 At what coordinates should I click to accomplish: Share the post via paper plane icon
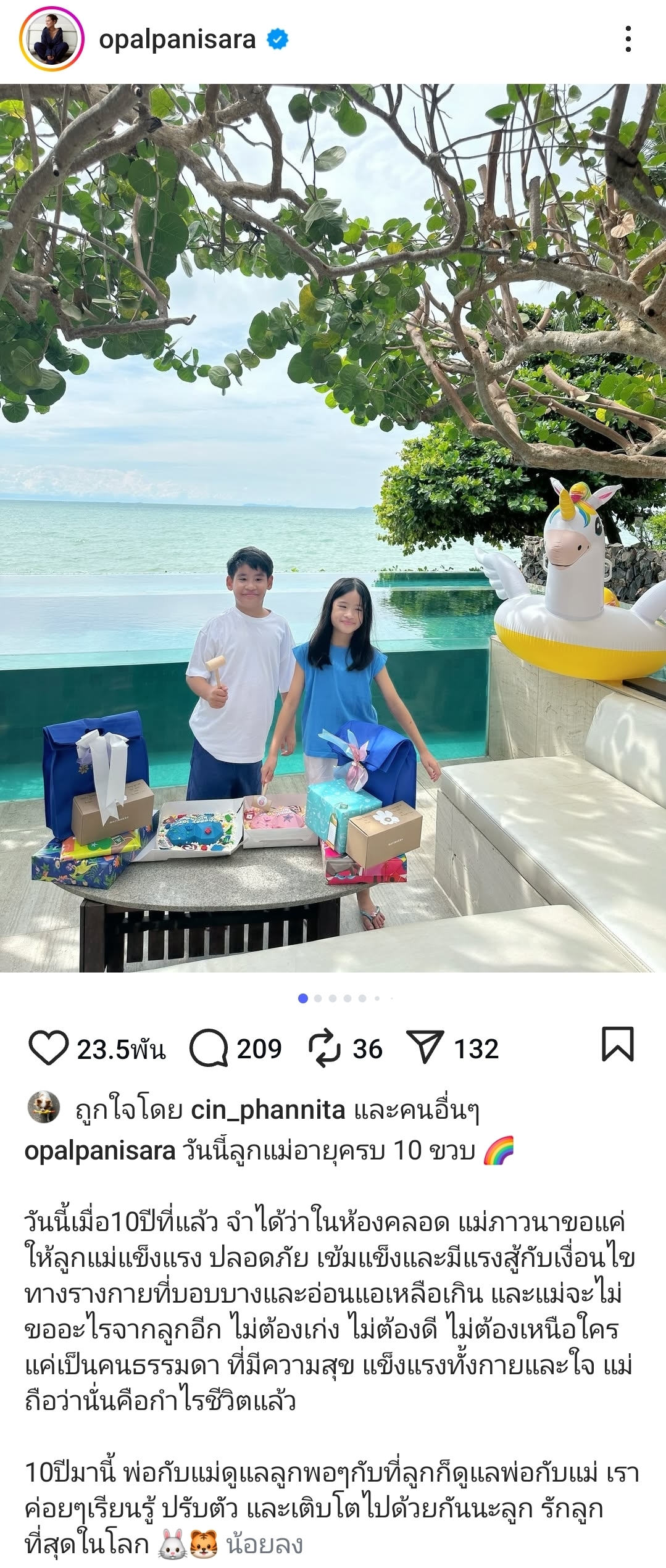point(425,1047)
